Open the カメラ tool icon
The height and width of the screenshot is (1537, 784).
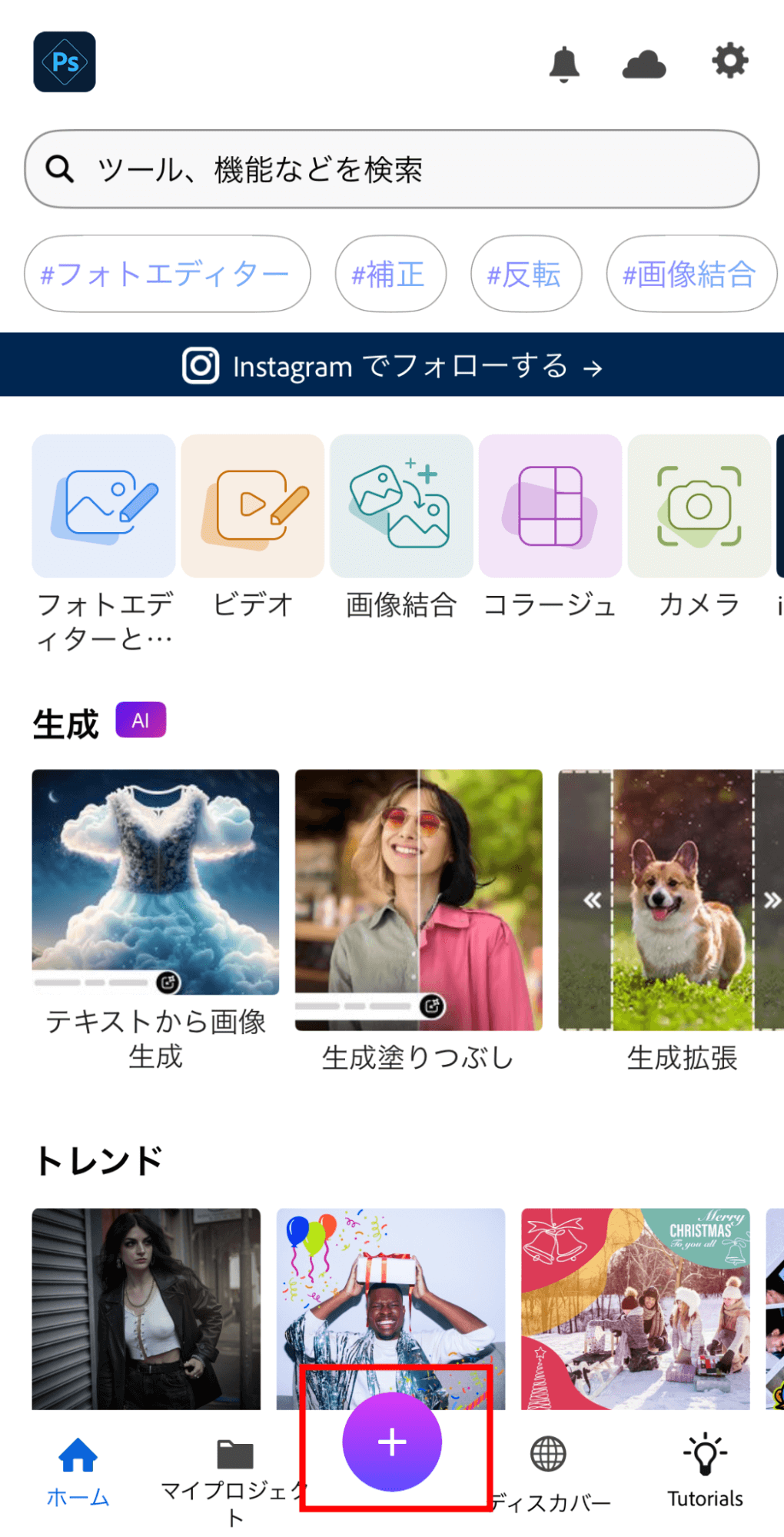[x=699, y=504]
